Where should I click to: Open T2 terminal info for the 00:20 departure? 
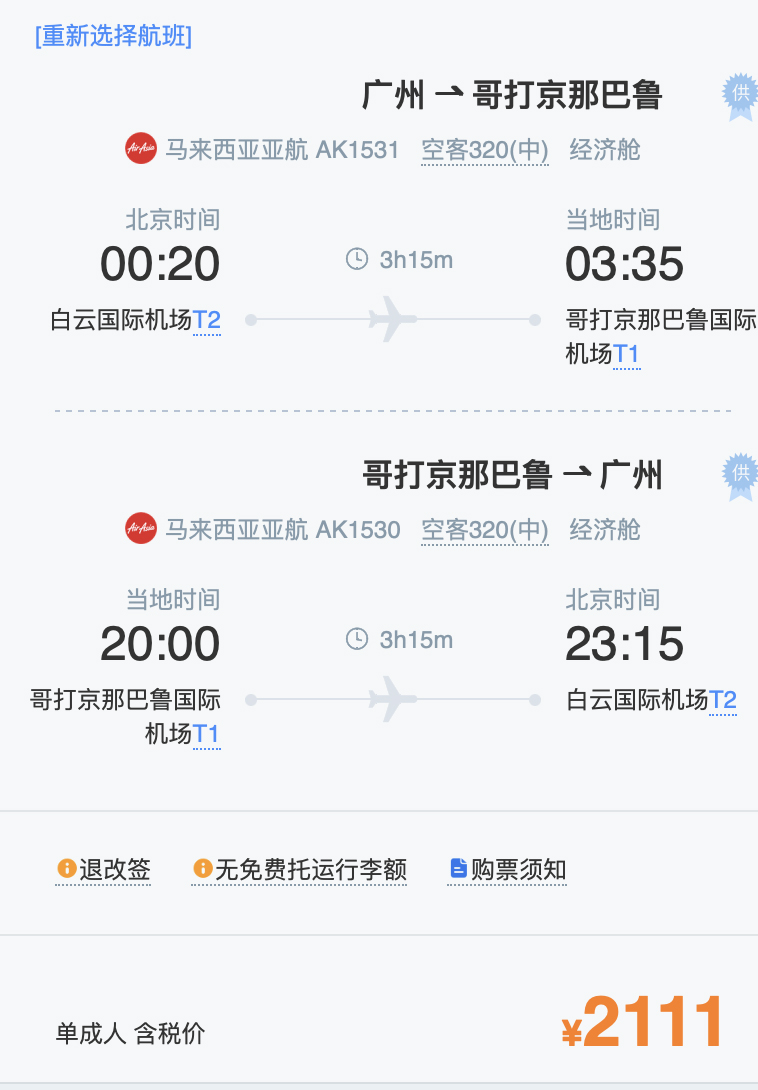click(207, 321)
